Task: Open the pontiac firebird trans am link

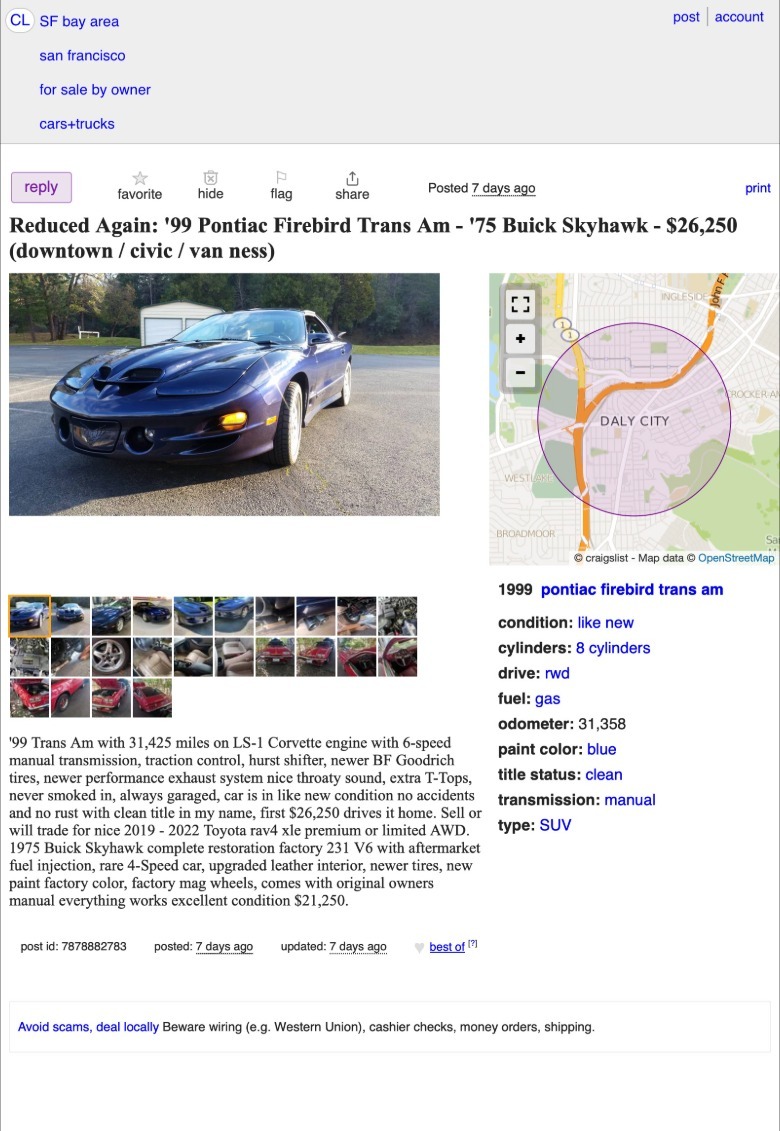Action: [632, 589]
